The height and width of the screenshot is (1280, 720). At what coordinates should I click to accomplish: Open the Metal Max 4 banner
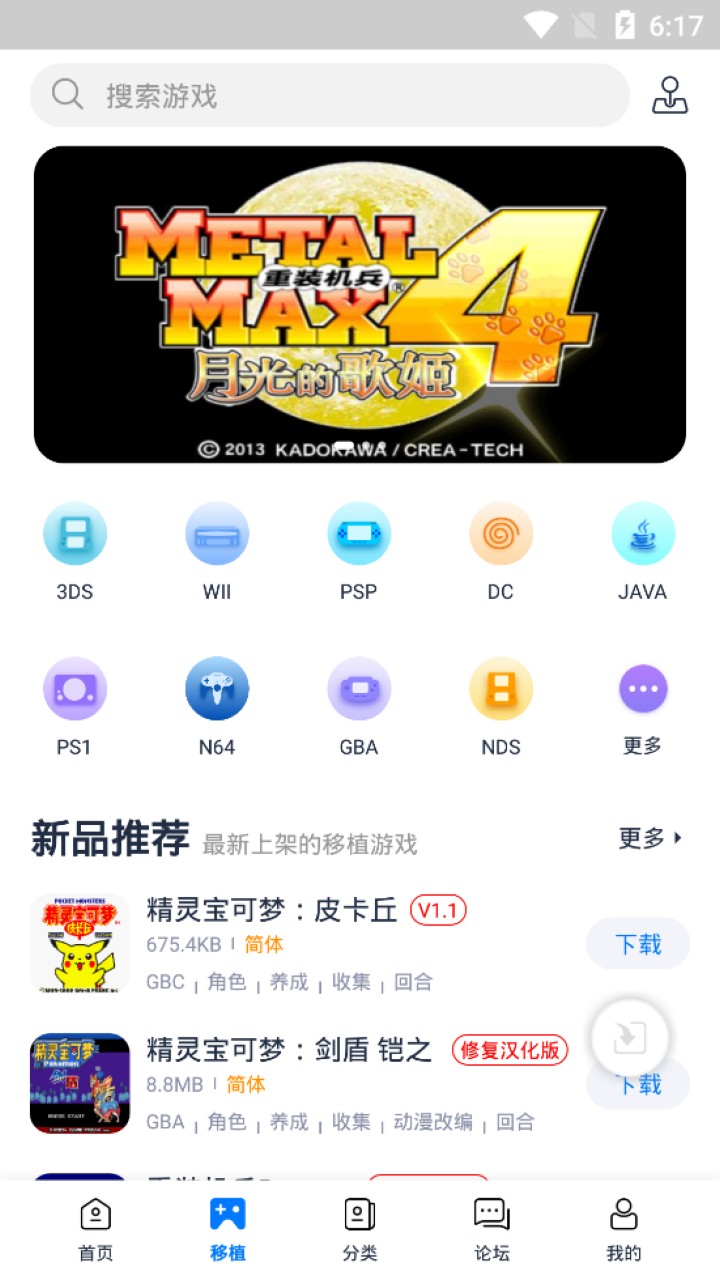[x=360, y=304]
